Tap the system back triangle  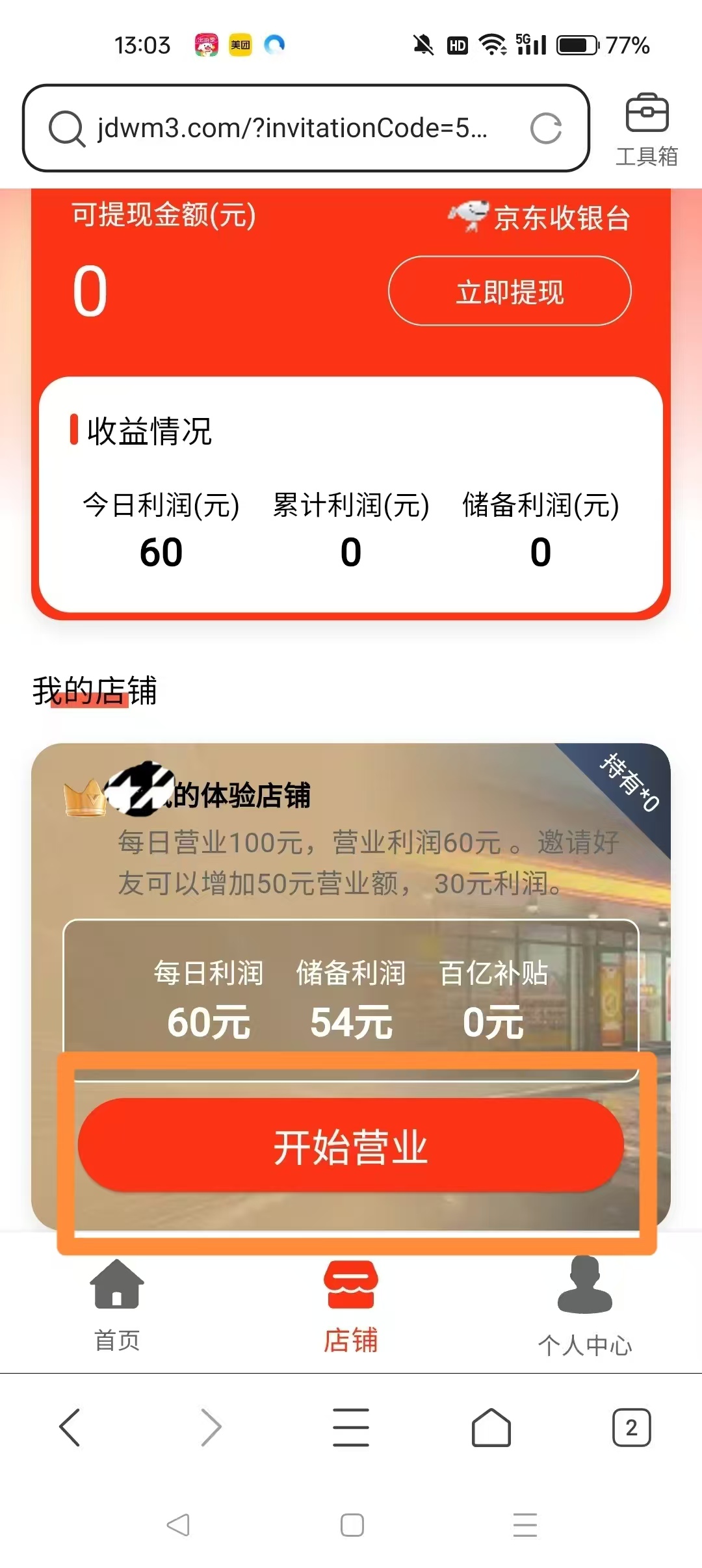(178, 1525)
